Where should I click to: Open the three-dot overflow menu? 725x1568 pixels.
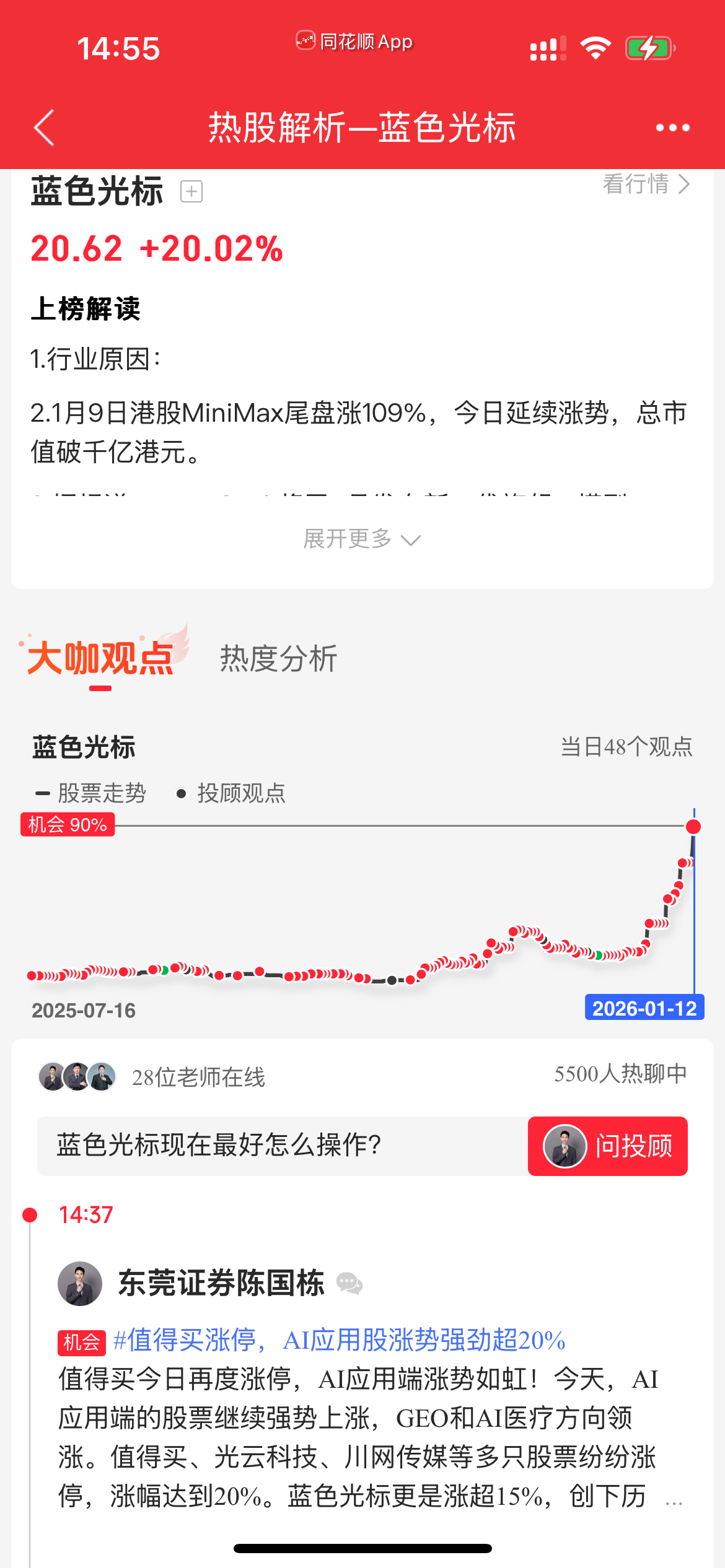(672, 128)
